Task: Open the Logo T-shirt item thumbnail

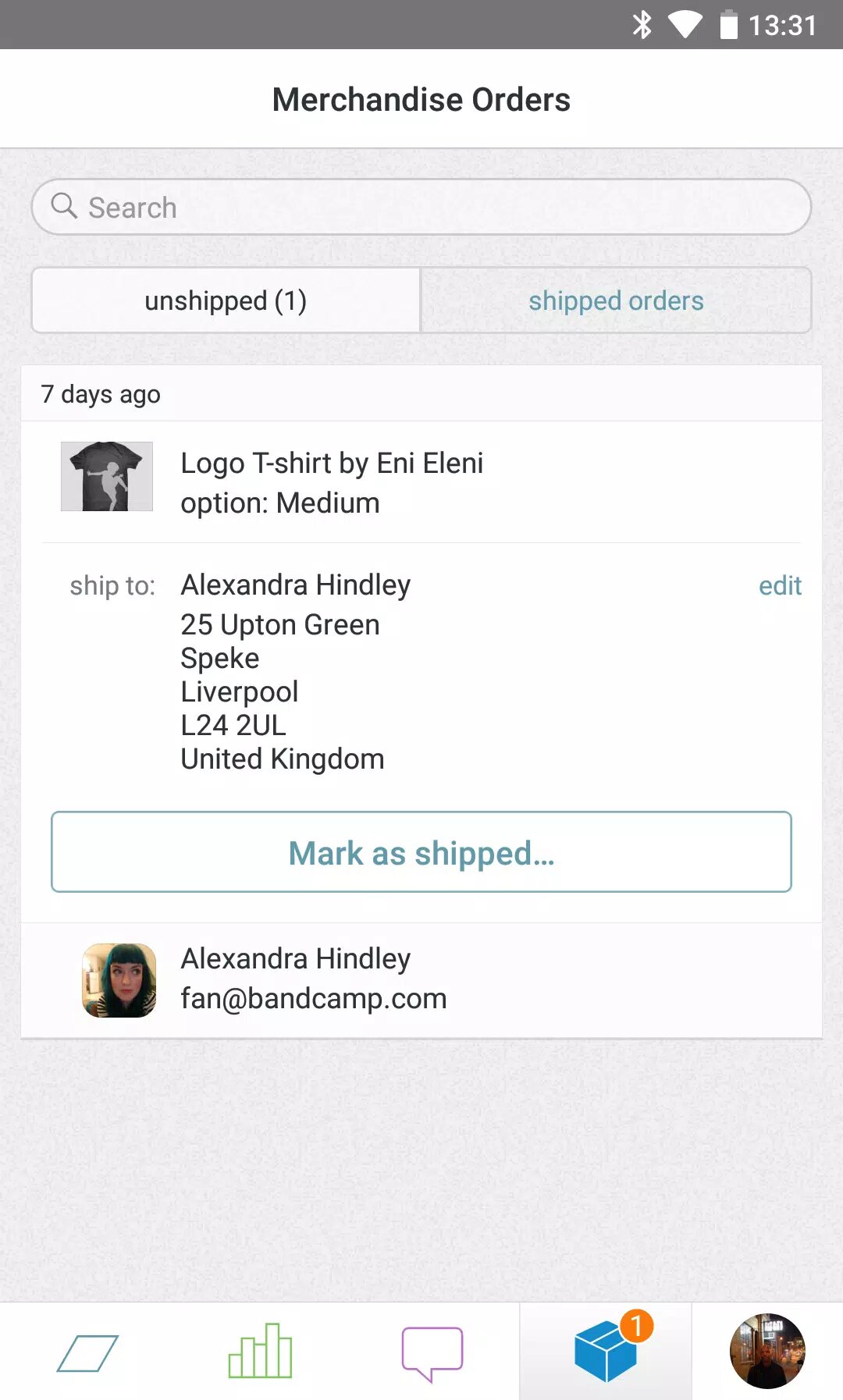Action: [x=107, y=477]
